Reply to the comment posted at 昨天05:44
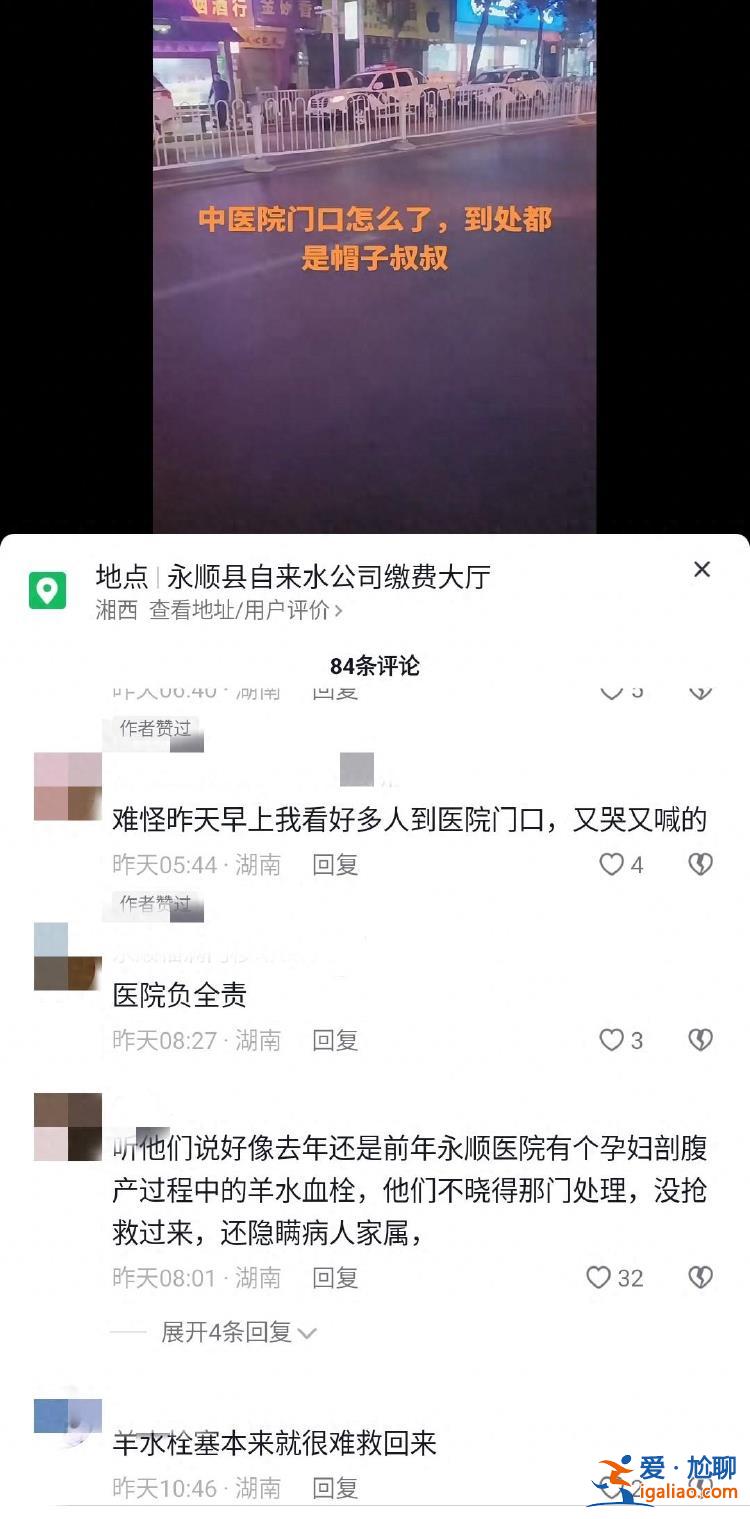 click(x=335, y=865)
